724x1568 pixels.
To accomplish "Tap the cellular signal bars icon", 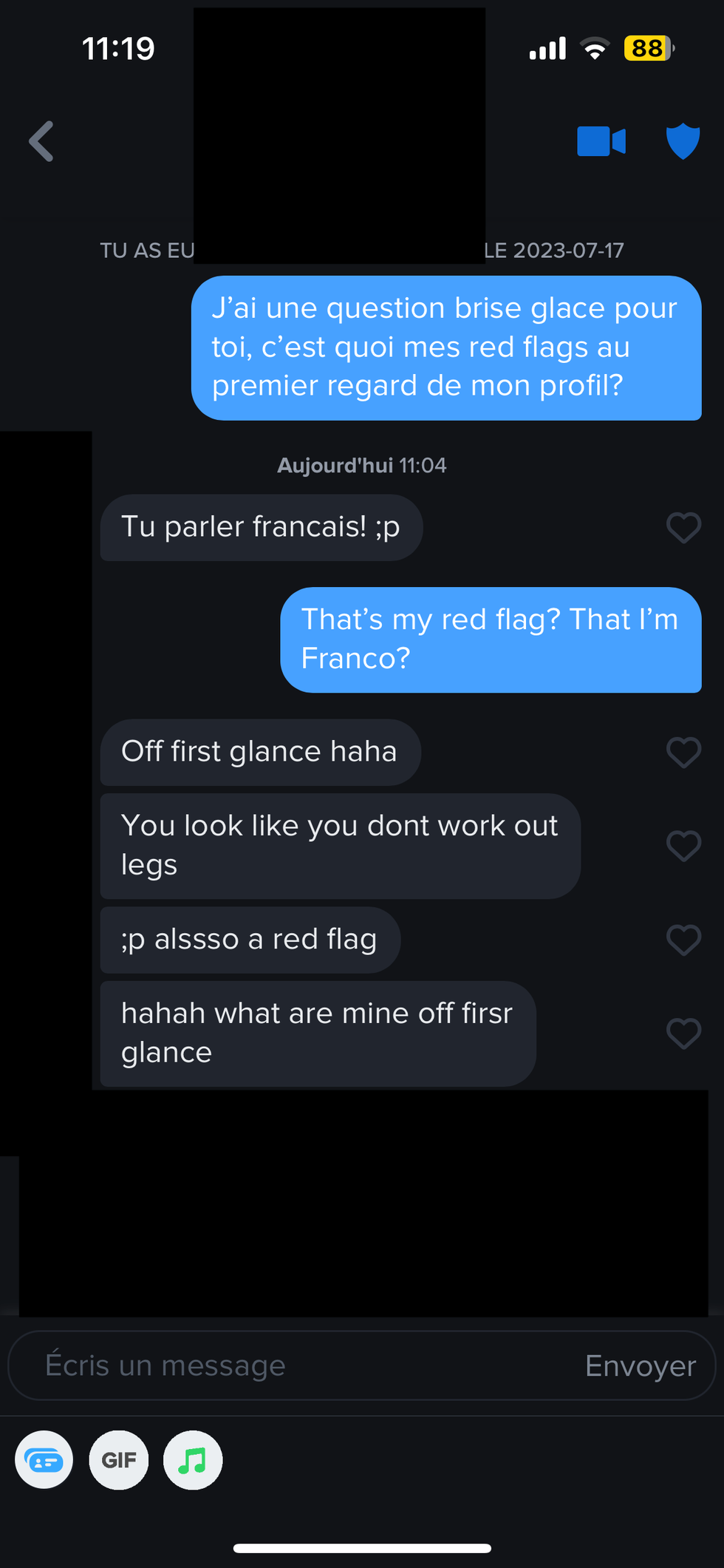I will pos(547,47).
